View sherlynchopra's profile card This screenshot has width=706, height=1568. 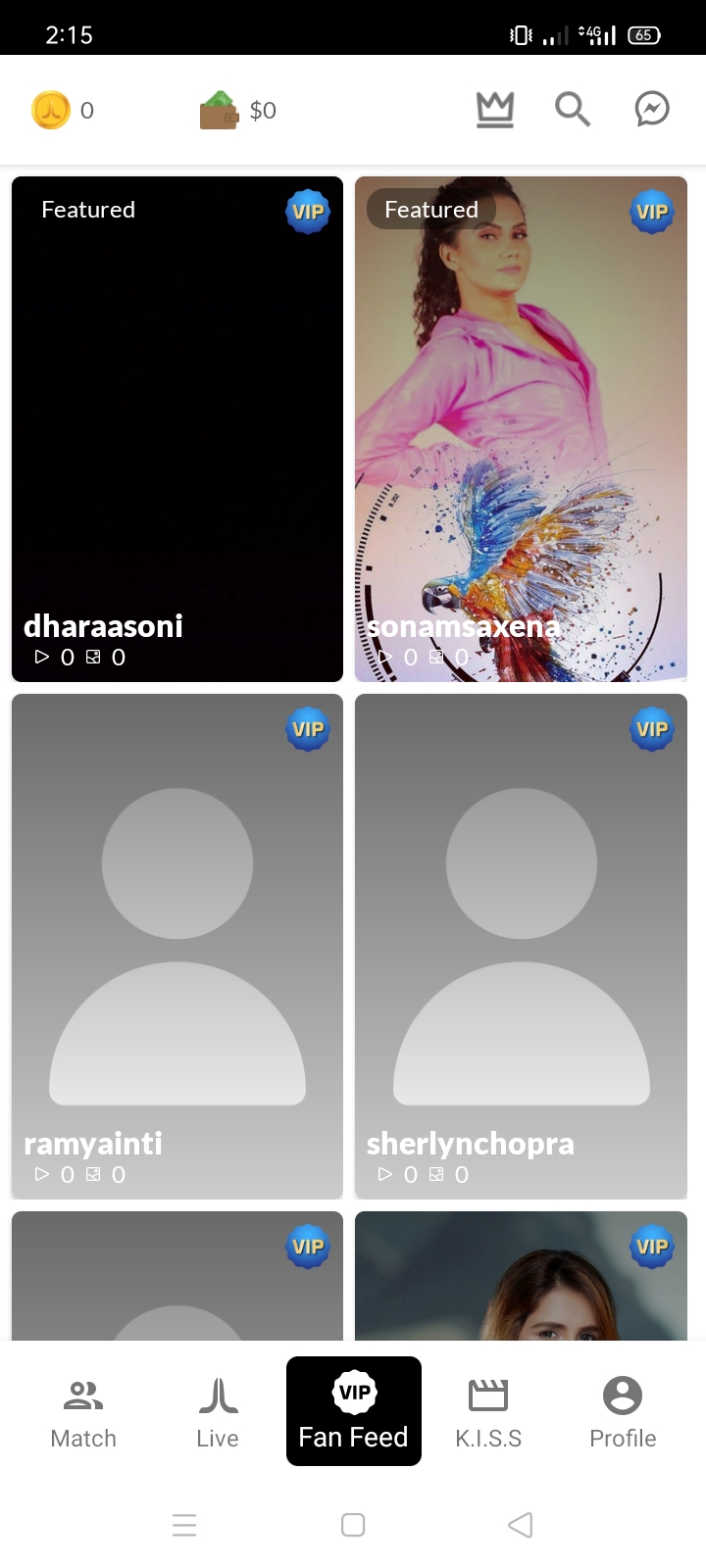[521, 946]
